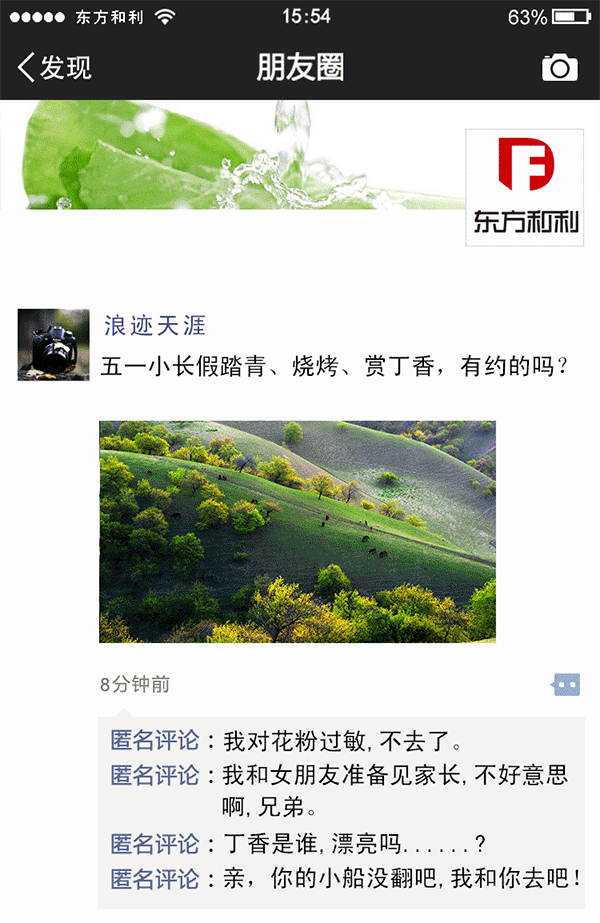Open the 东方和利 profile avatar

(x=525, y=187)
